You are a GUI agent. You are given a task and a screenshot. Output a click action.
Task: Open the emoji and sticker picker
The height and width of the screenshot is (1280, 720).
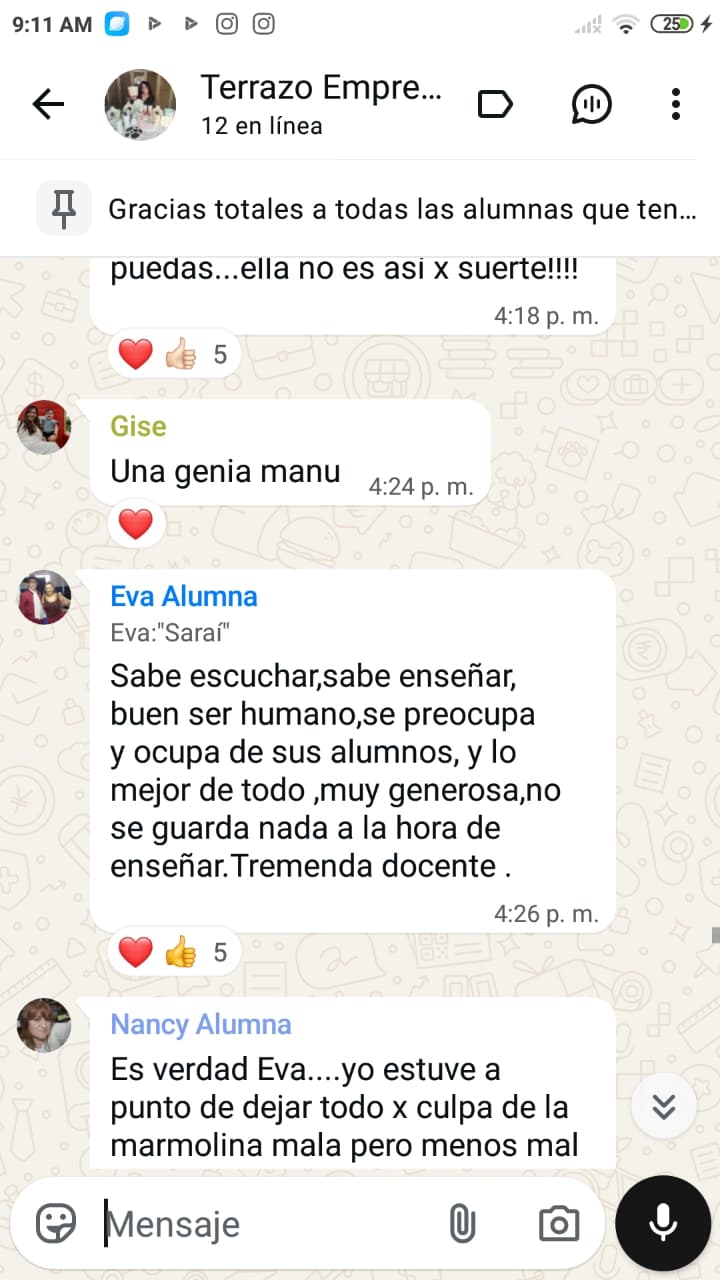pyautogui.click(x=56, y=1223)
